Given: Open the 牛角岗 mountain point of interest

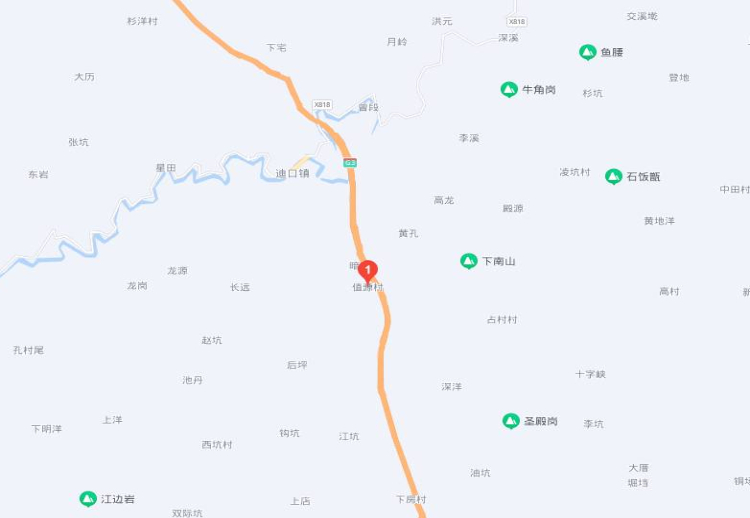Looking at the screenshot, I should click(x=509, y=90).
